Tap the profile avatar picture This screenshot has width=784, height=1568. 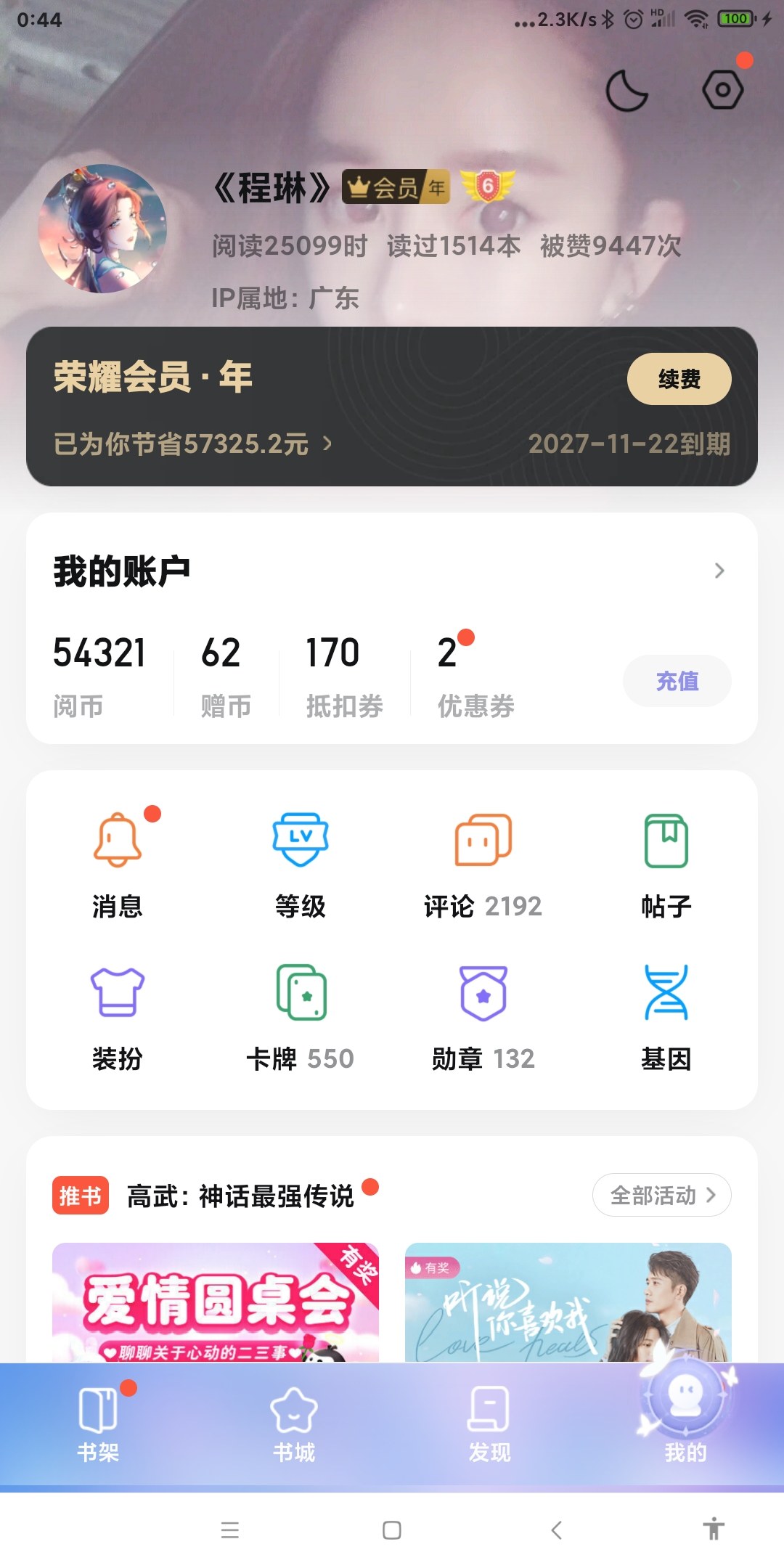(102, 229)
